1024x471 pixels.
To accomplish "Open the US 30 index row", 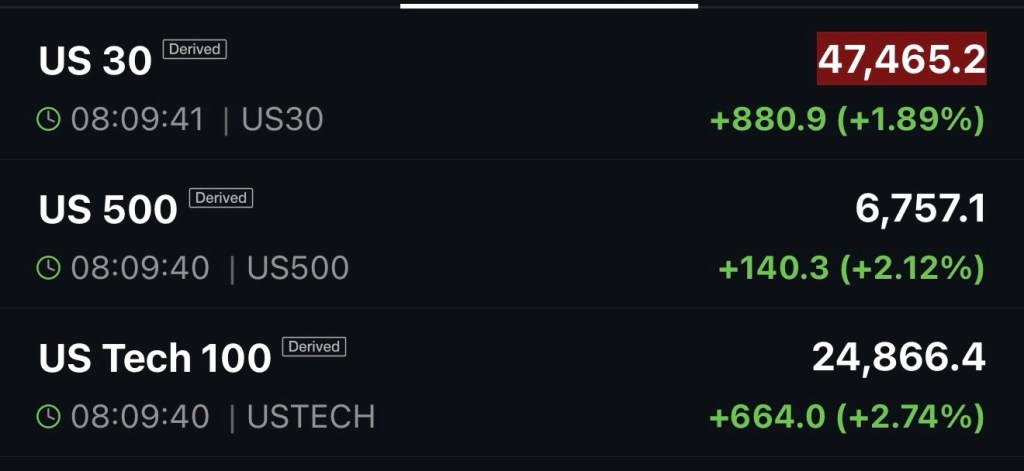I will pos(96,62).
